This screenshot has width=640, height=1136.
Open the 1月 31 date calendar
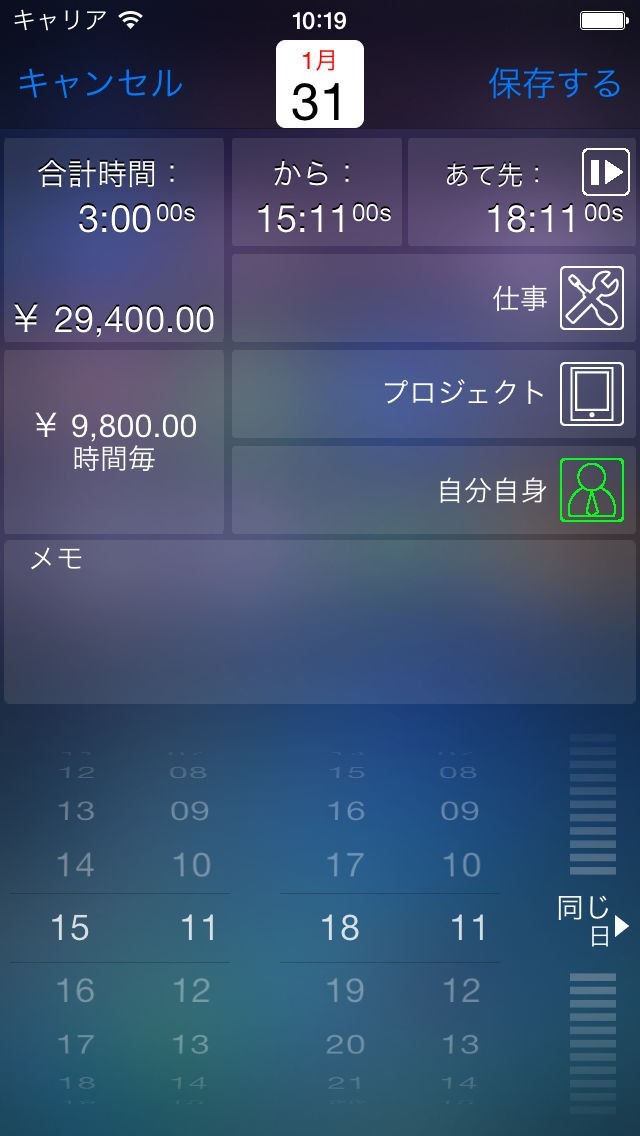(320, 85)
